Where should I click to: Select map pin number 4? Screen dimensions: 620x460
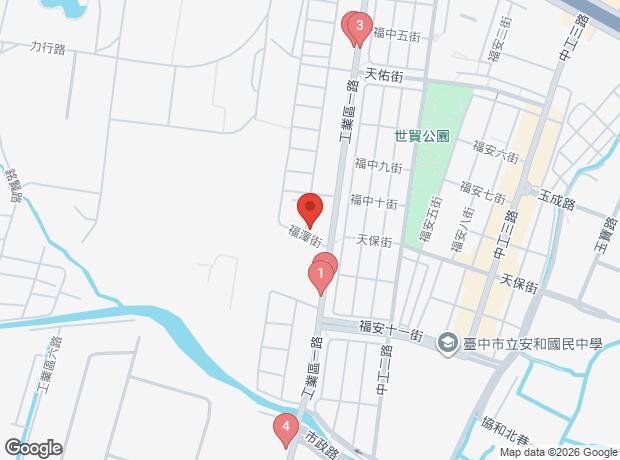coord(286,428)
